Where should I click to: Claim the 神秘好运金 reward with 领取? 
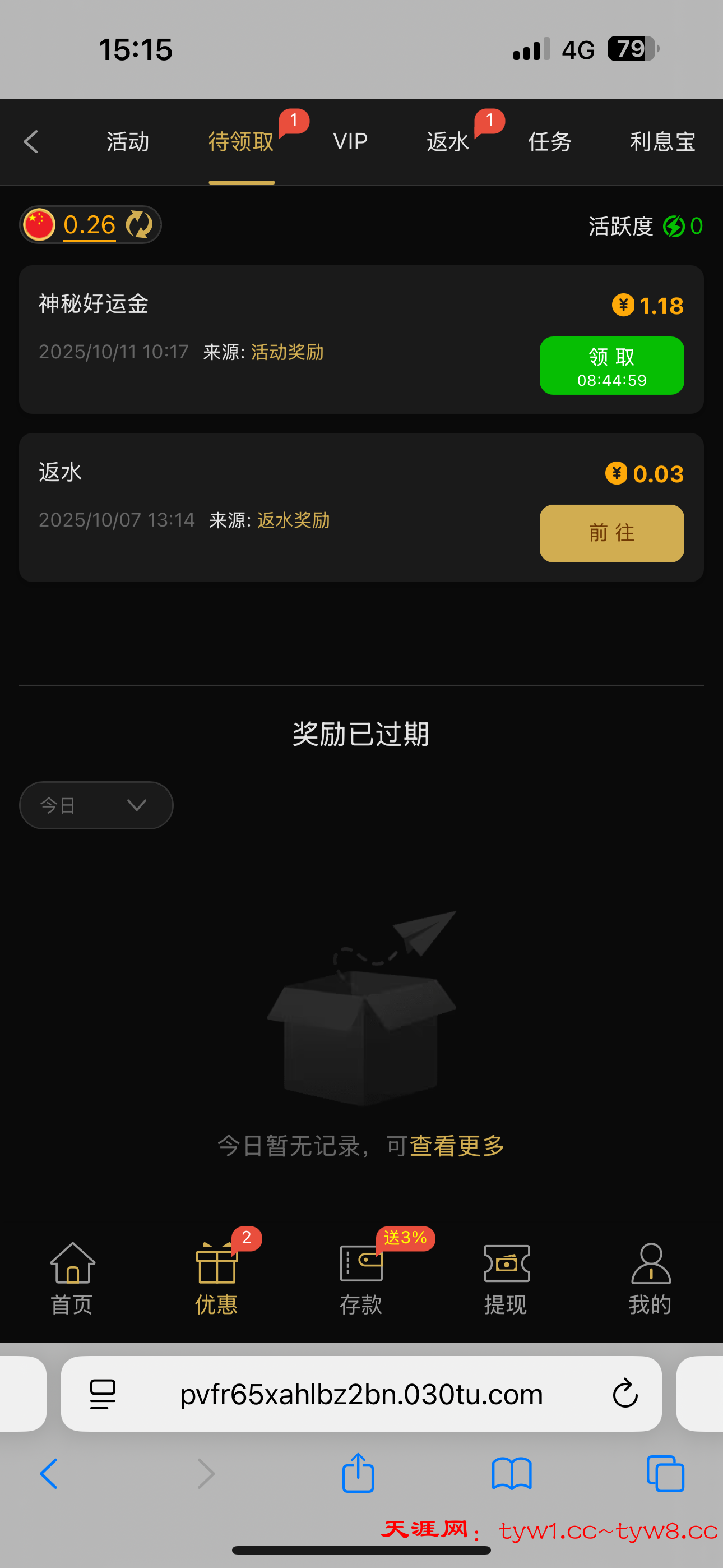pos(611,365)
